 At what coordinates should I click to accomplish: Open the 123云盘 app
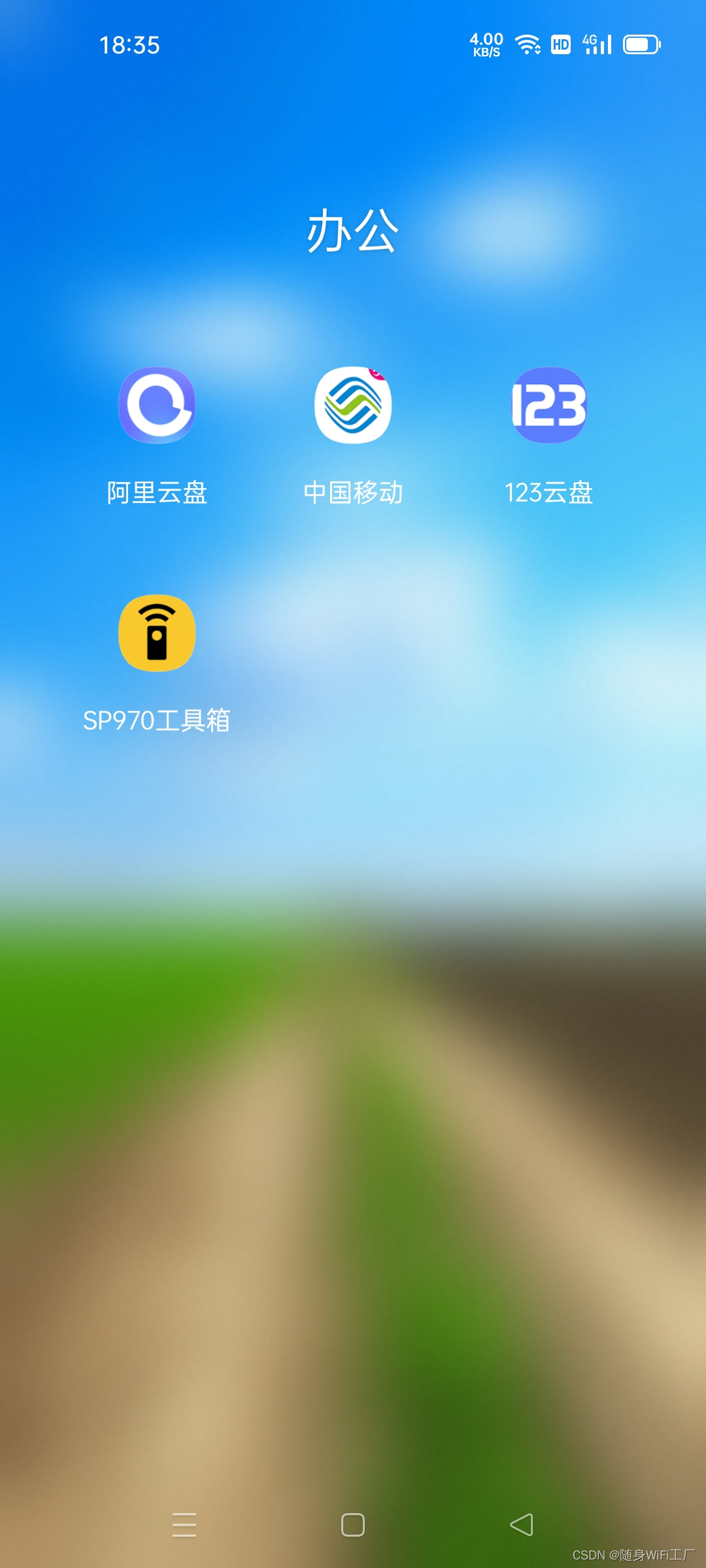549,405
